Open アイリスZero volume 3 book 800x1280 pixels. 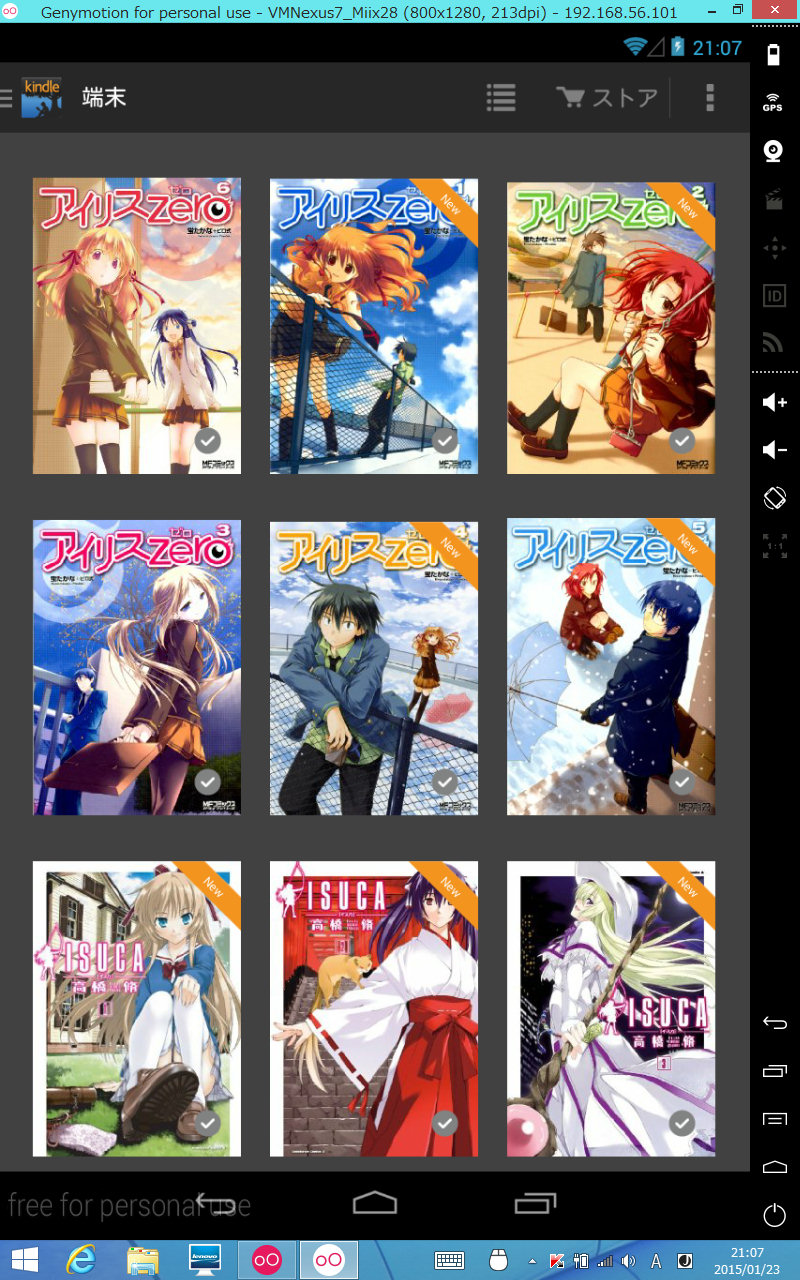tap(137, 667)
